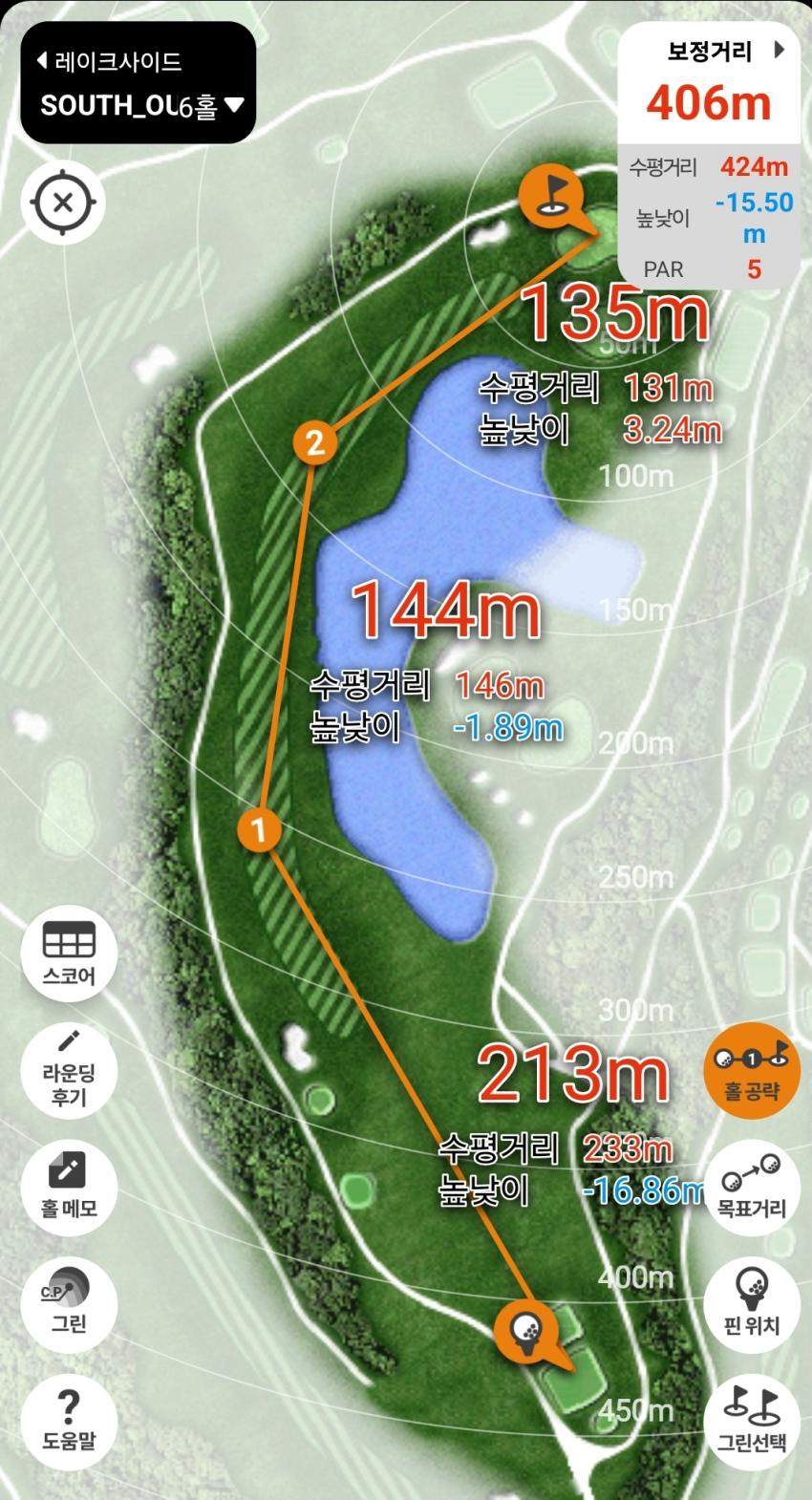Open 도움말 help
Viewport: 812px width, 1500px height.
(x=69, y=1419)
